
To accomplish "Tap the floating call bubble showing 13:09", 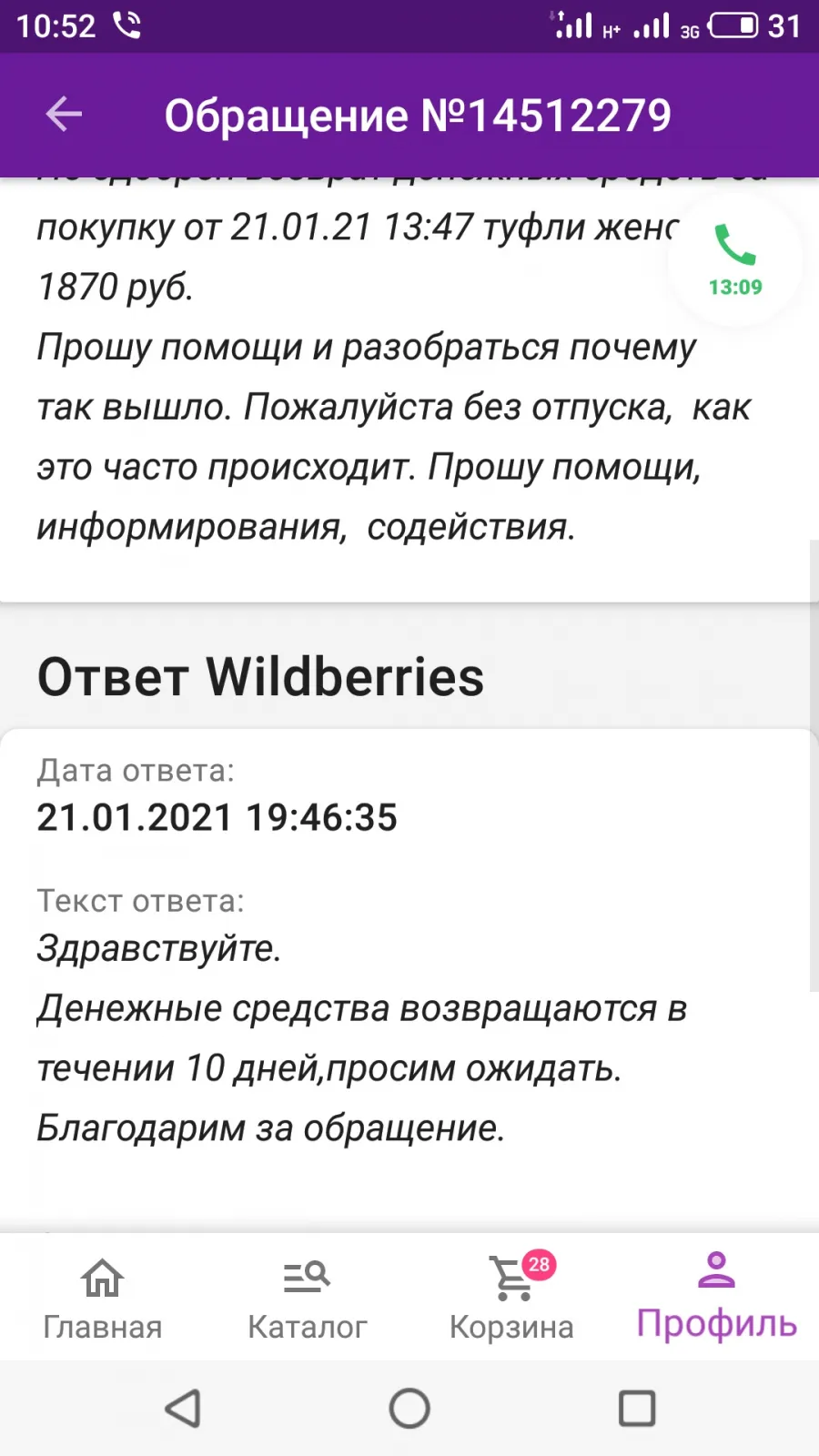I will click(x=735, y=260).
